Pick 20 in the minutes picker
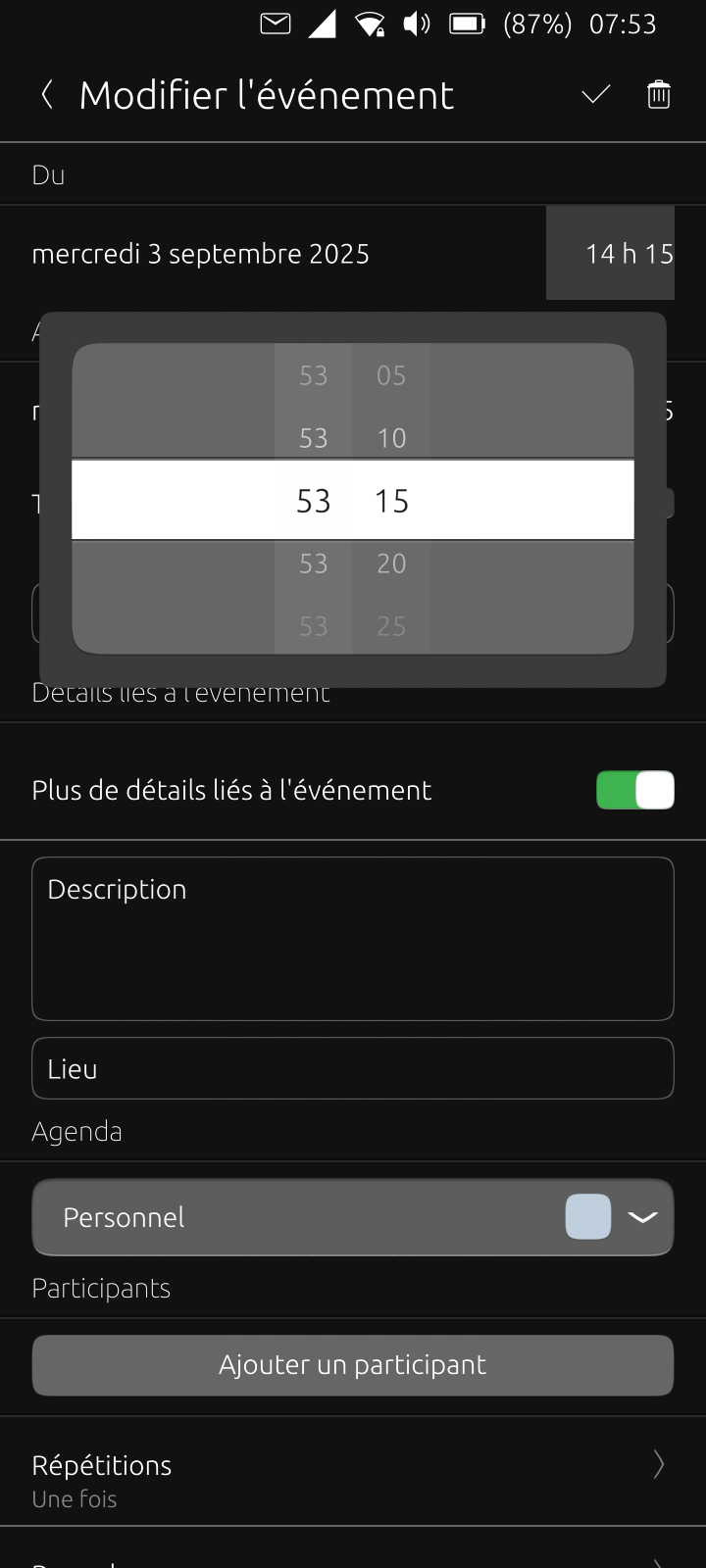The image size is (706, 1568). tap(391, 563)
